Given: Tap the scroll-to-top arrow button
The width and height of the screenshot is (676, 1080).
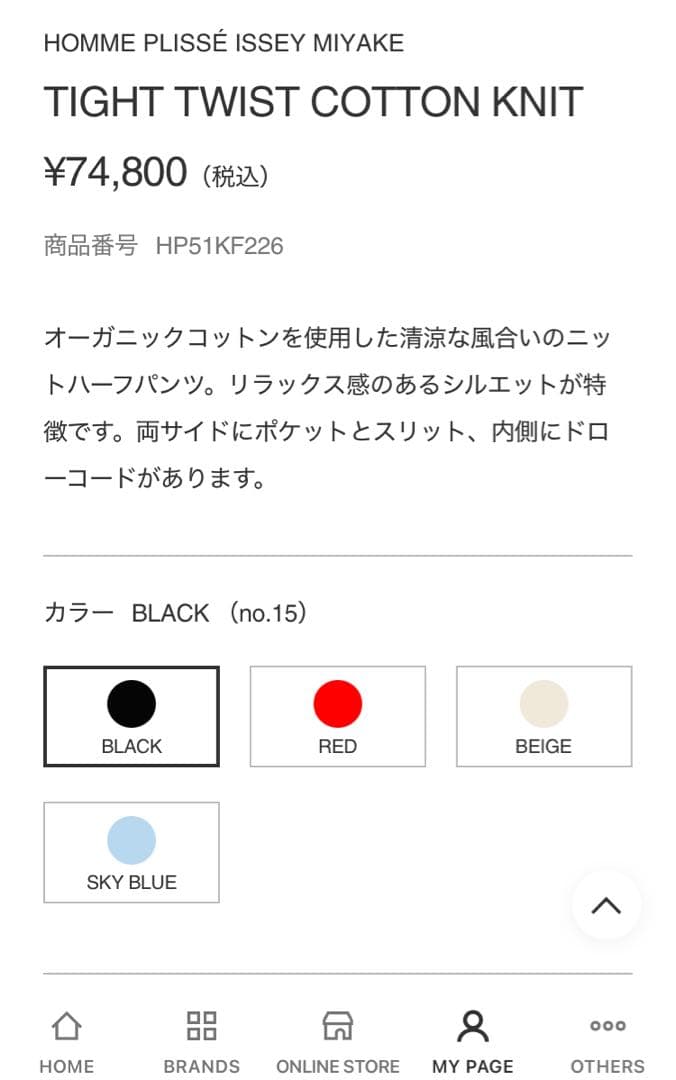Looking at the screenshot, I should [x=606, y=905].
